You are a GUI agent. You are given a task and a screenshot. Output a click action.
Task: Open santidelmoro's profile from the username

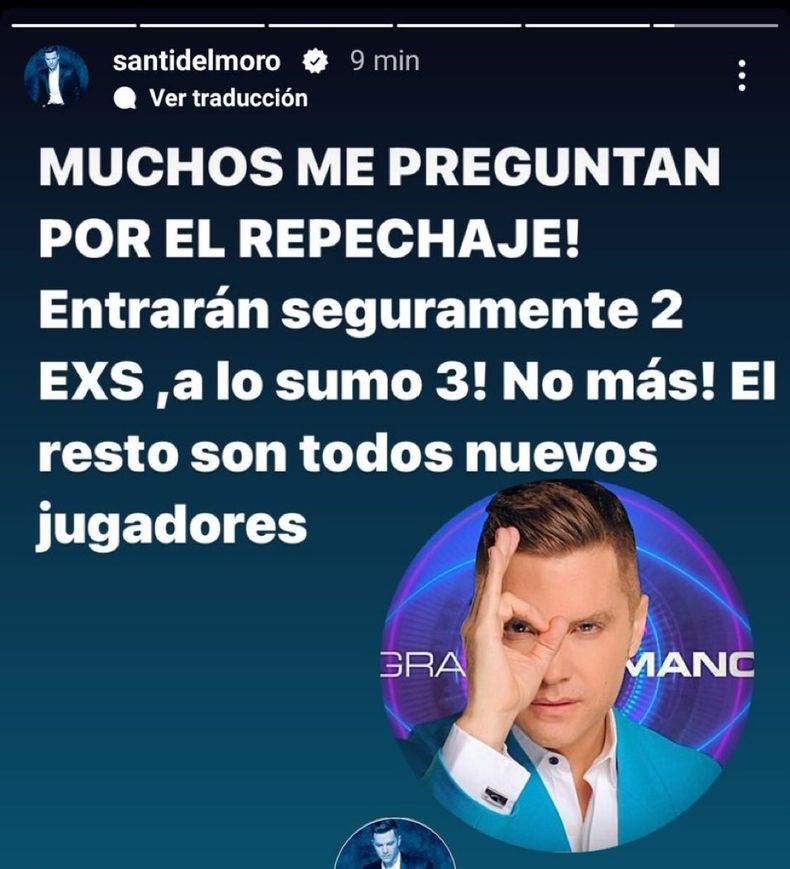[196, 61]
